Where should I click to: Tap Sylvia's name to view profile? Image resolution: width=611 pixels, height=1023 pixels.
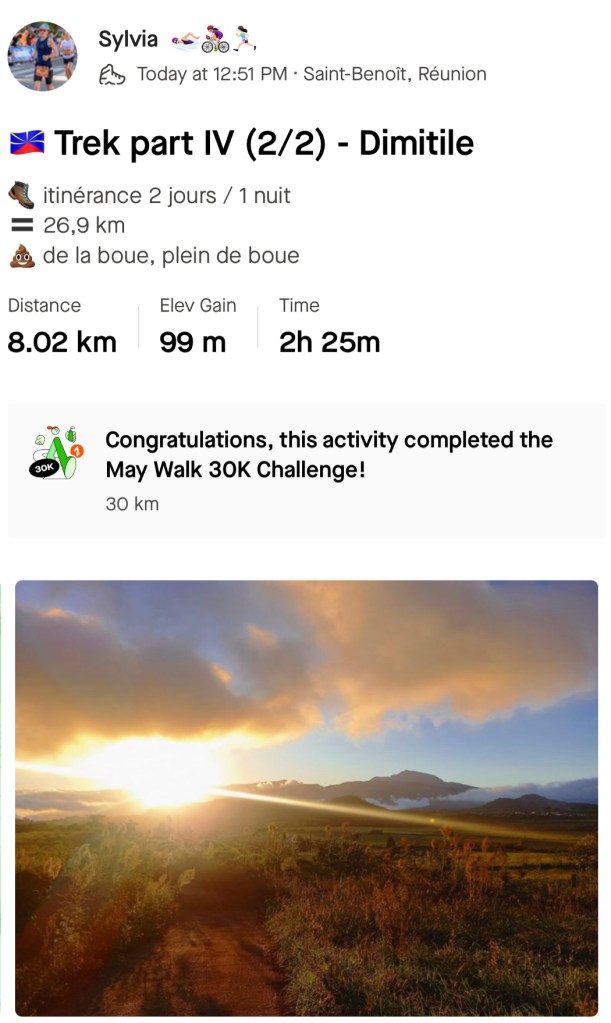click(128, 40)
